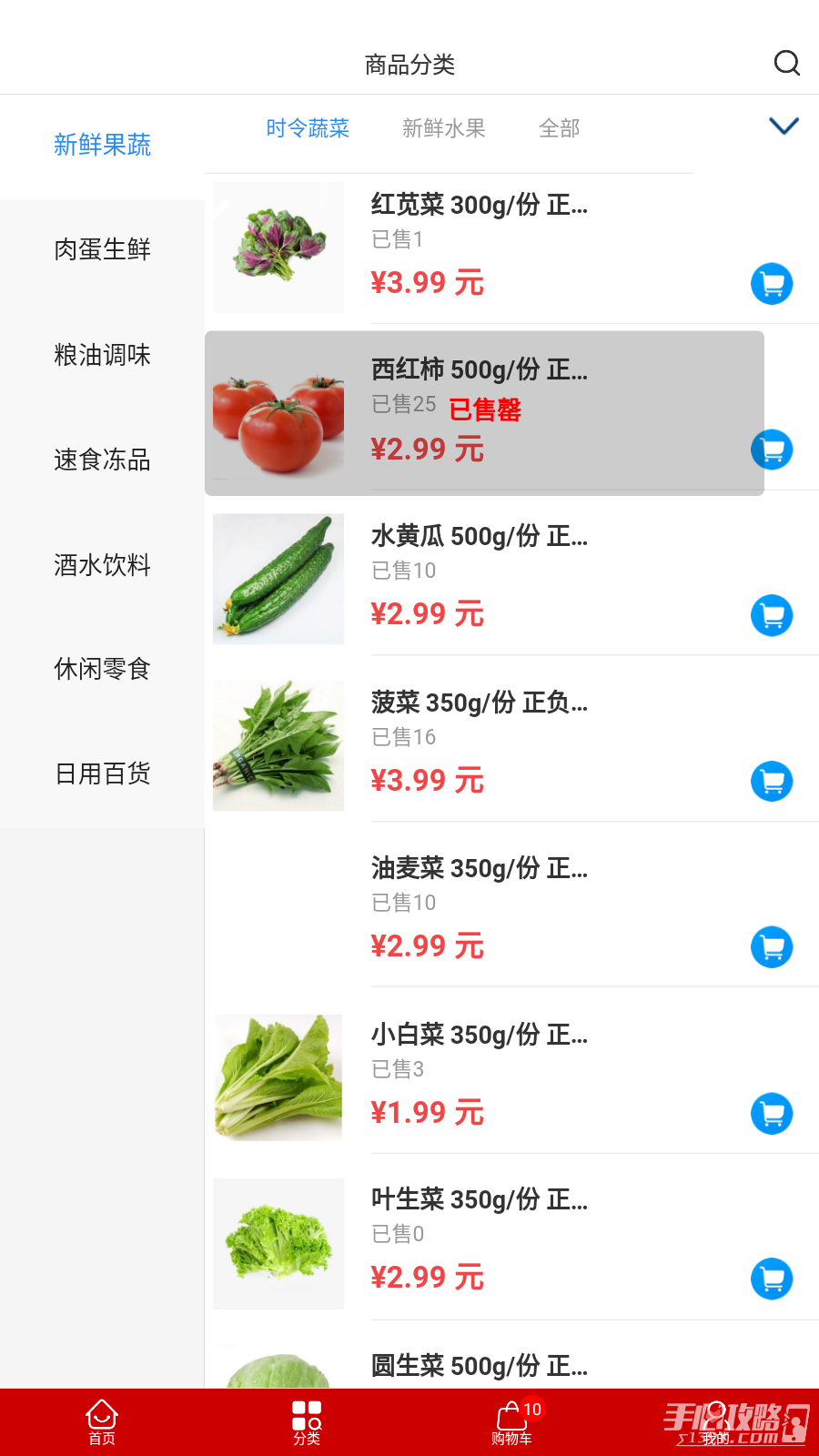Open the 菠菜 product thumbnail
The image size is (819, 1456).
(278, 744)
